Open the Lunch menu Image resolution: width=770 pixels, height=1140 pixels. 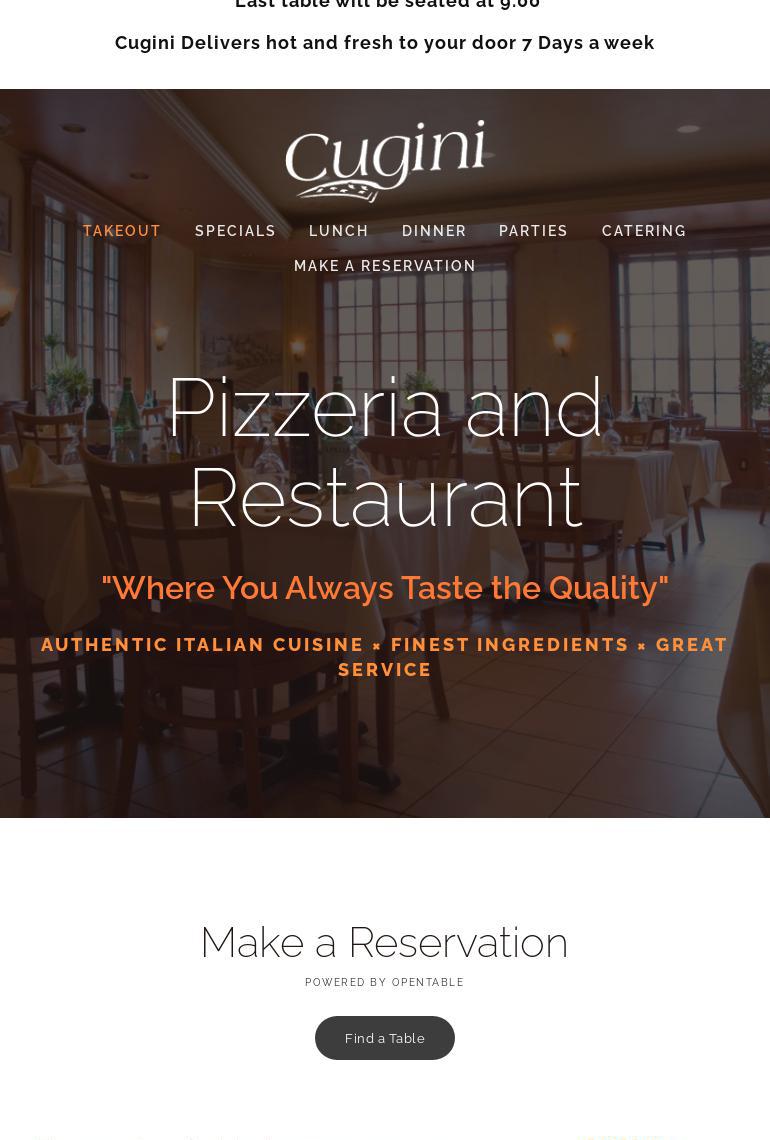point(339,231)
